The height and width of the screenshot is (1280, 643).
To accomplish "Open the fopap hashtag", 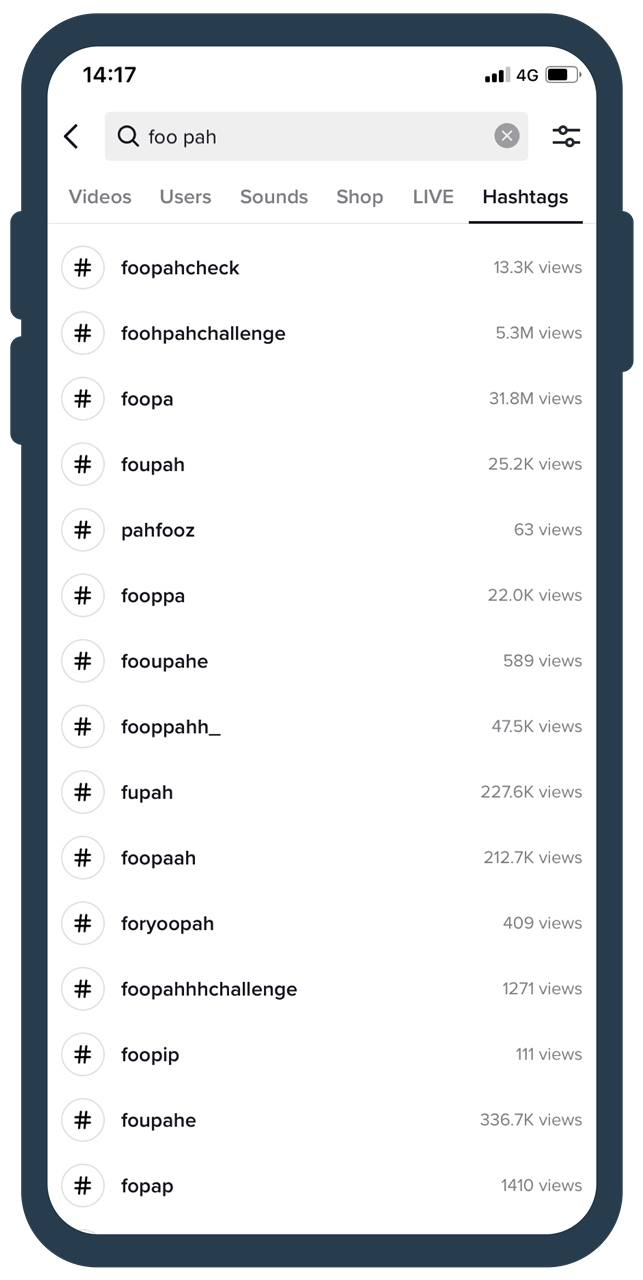I will click(x=321, y=1186).
